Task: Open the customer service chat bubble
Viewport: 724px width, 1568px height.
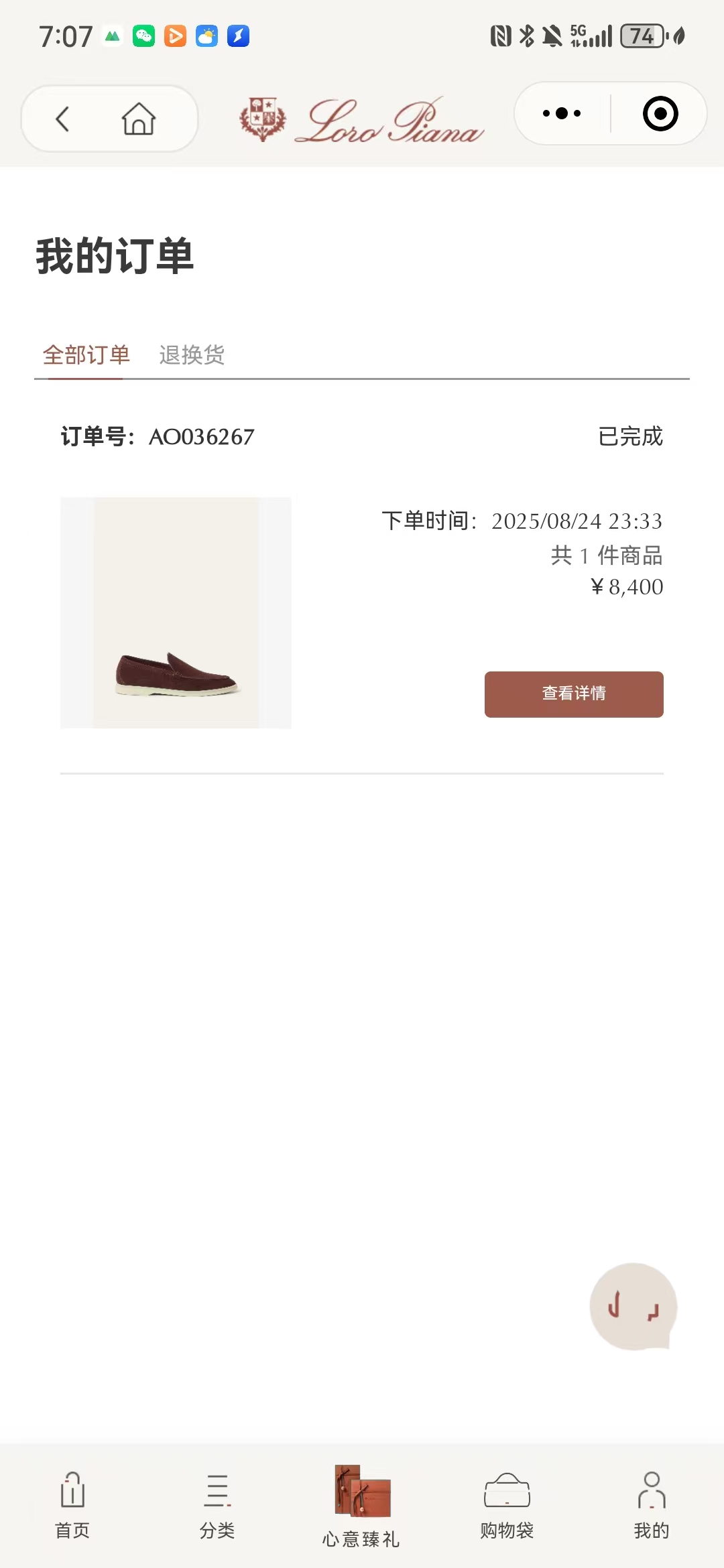Action: [x=633, y=1307]
